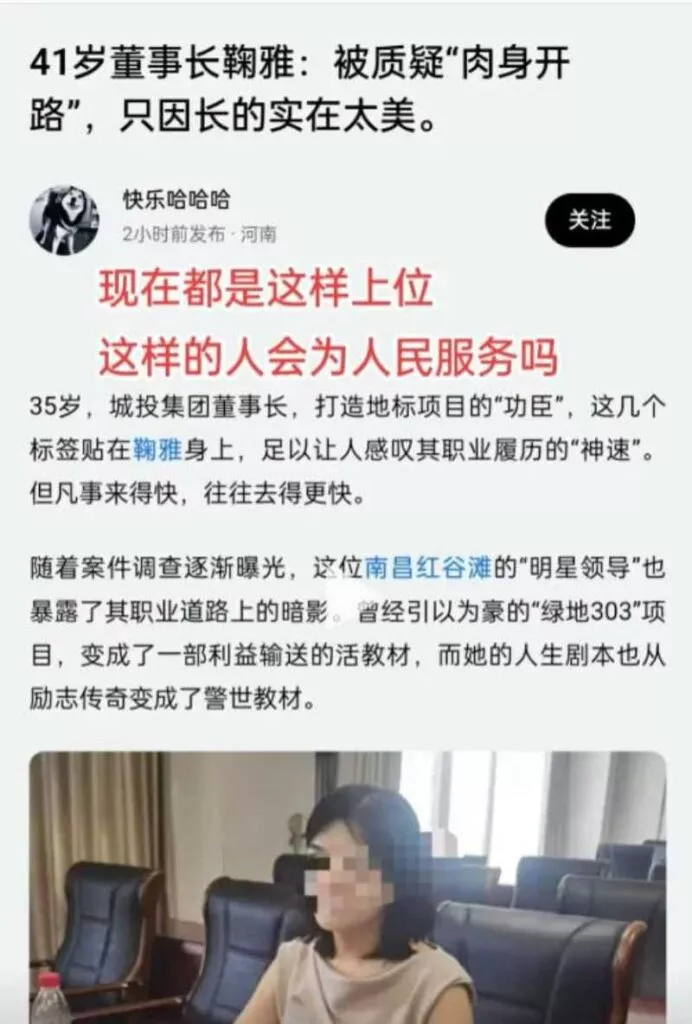Open the 鞠雅 keyword link

coord(157,450)
